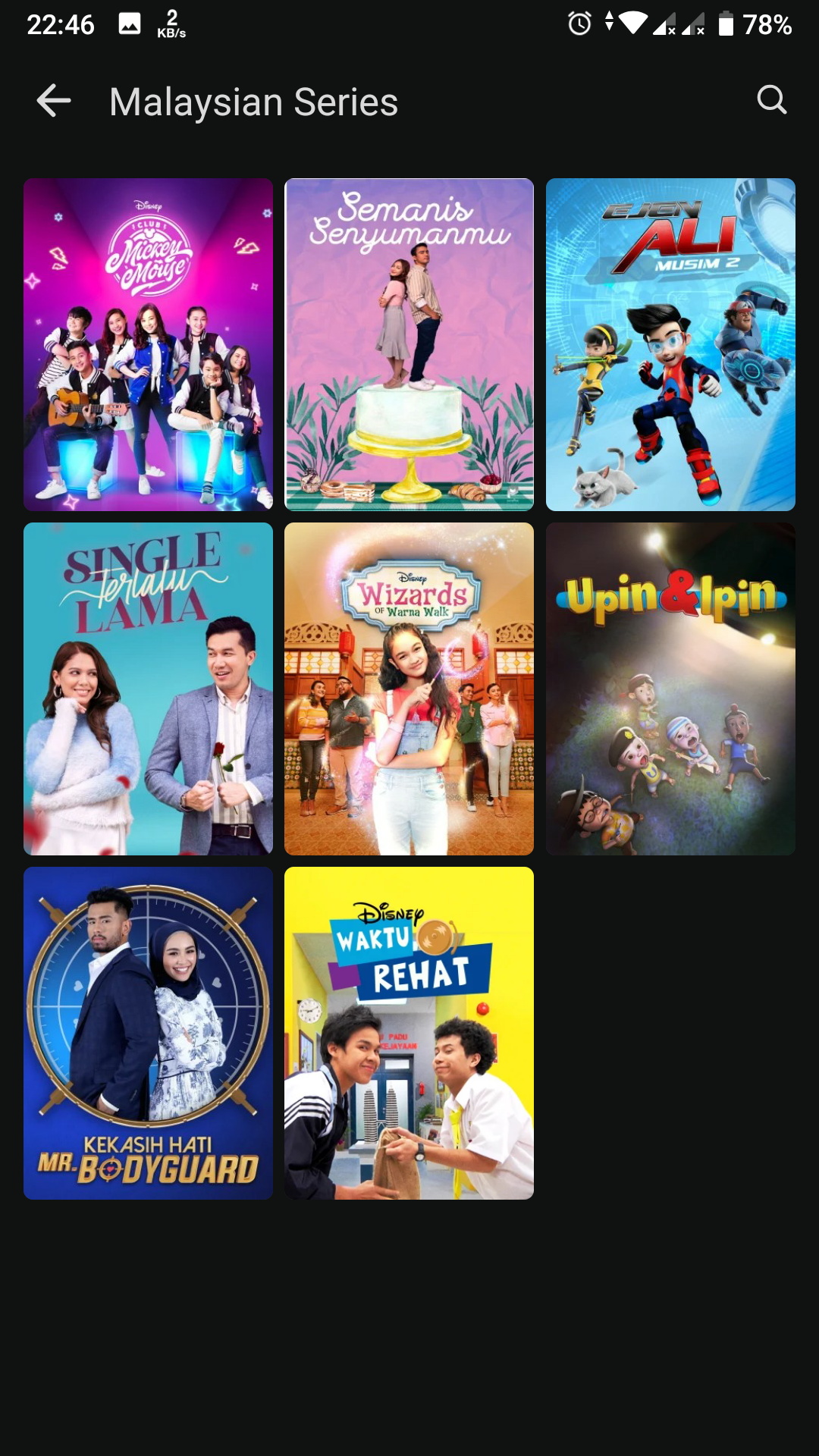Open Upin & Ipin series
Viewport: 819px width, 1456px height.
click(x=670, y=689)
